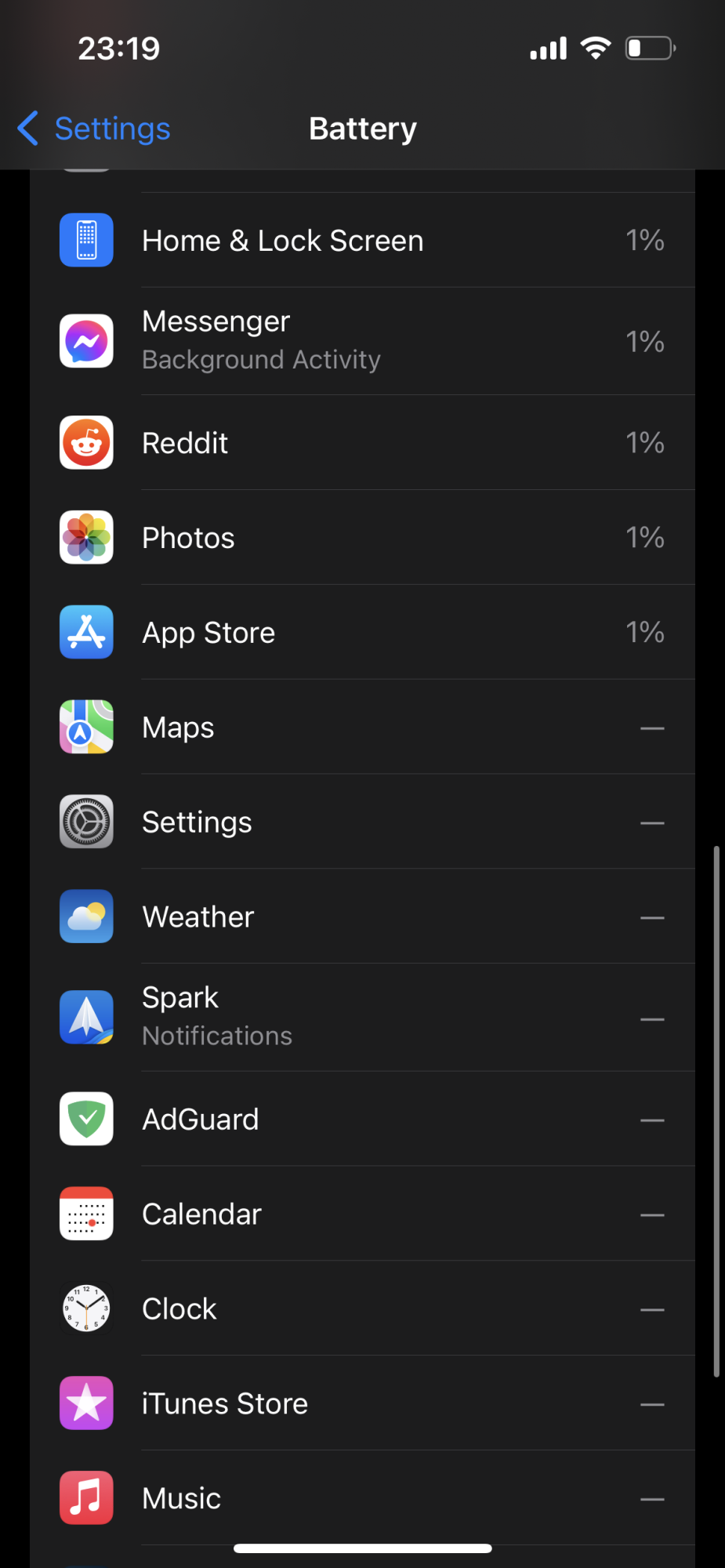
Task: Select the Clock row
Action: coord(362,1308)
